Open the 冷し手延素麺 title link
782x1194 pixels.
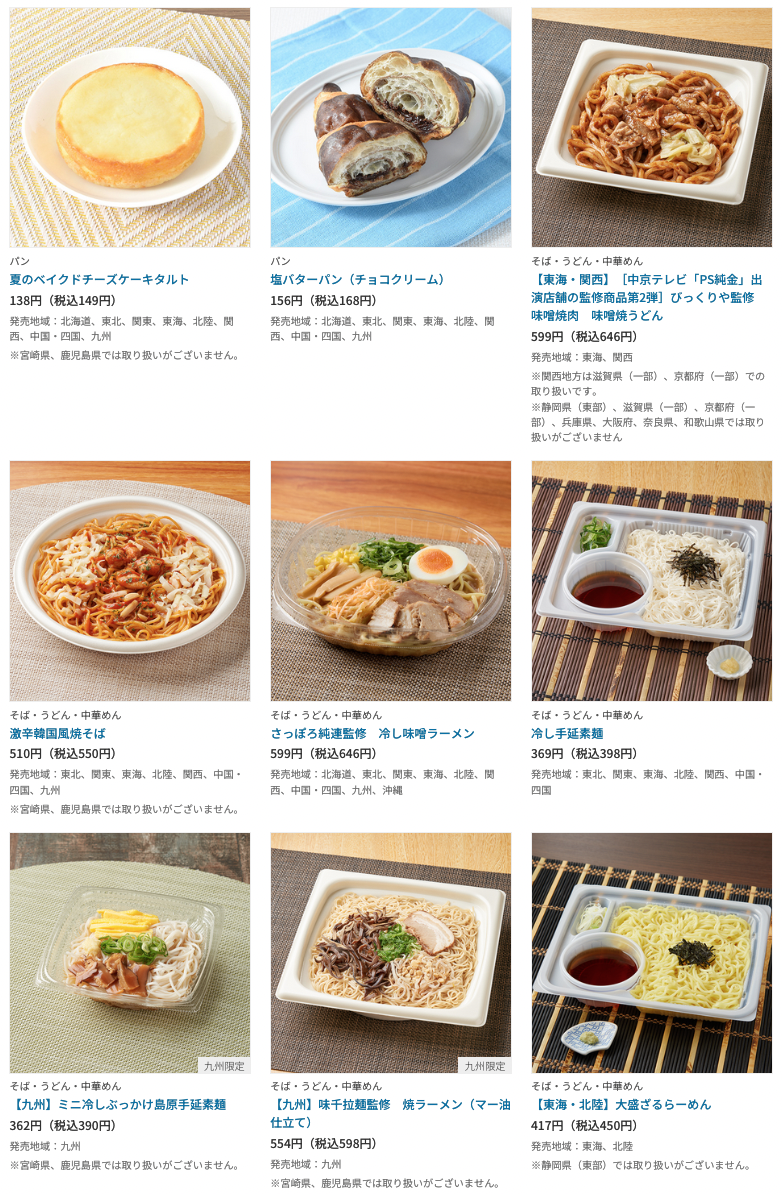[567, 733]
